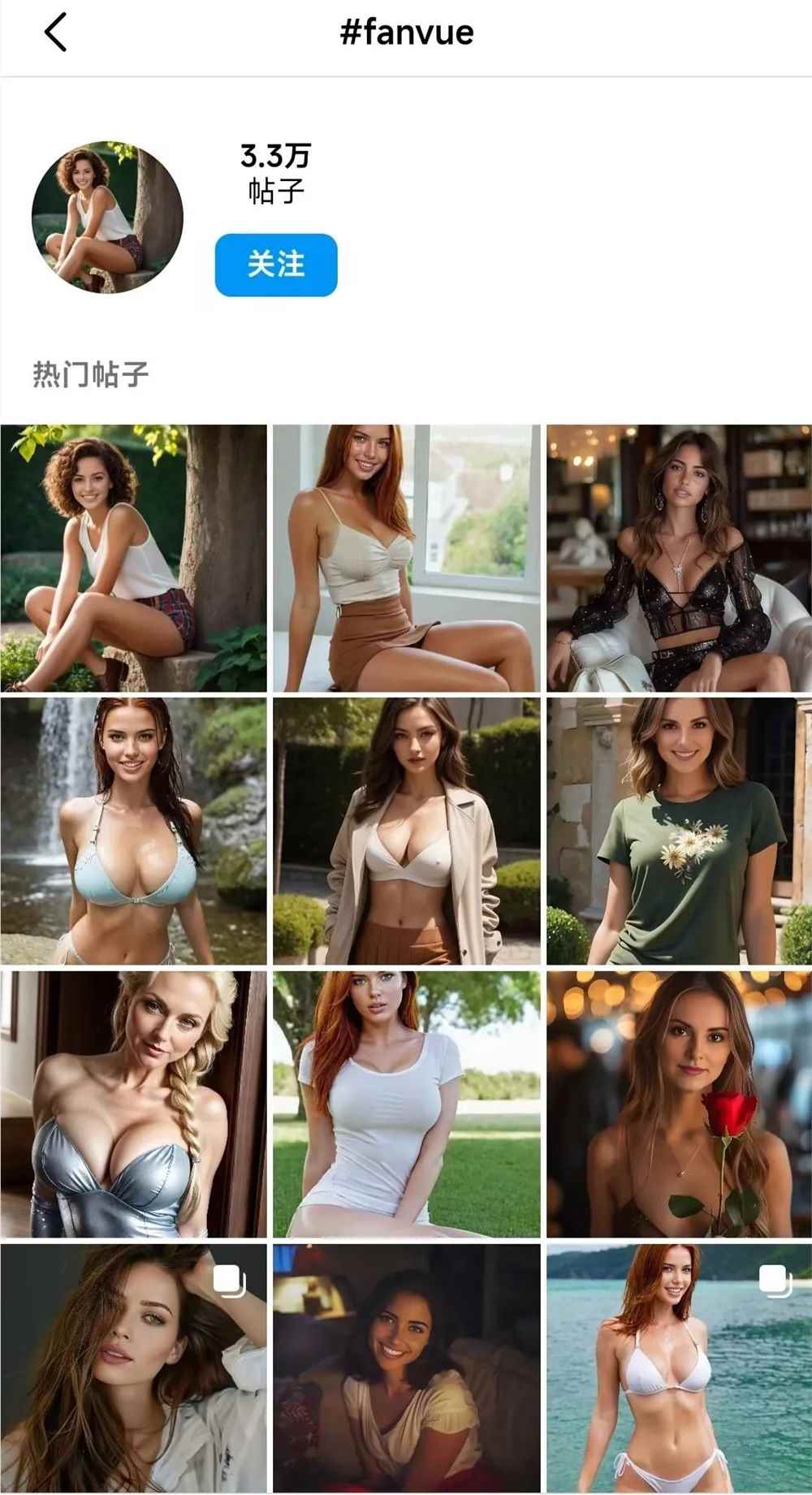This screenshot has height=1495, width=812.
Task: Click the back arrow to leave #fanvue page
Action: [x=55, y=32]
